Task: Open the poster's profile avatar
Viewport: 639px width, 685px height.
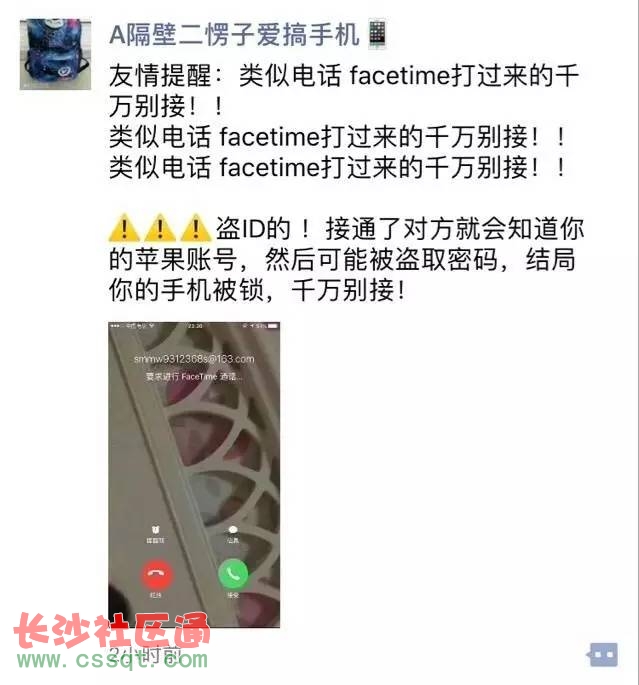Action: (56, 53)
